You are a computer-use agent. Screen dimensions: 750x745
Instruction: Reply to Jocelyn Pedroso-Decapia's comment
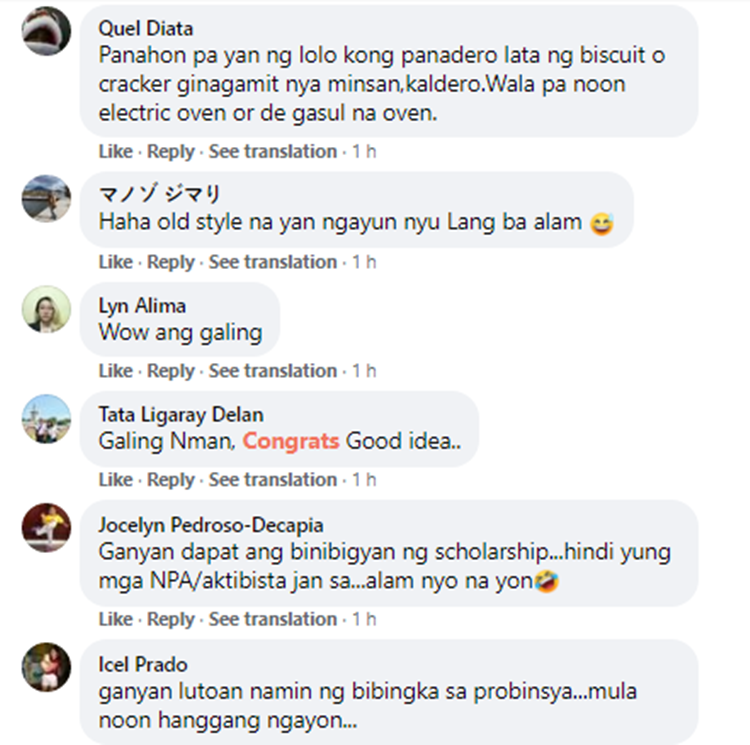click(170, 620)
